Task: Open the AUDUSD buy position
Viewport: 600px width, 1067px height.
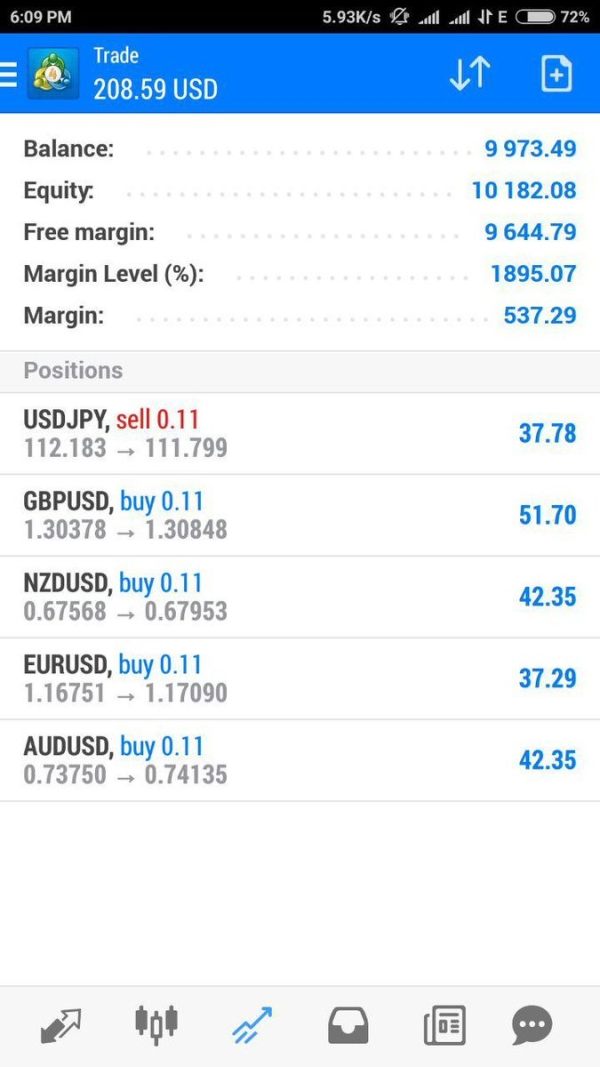Action: point(300,760)
